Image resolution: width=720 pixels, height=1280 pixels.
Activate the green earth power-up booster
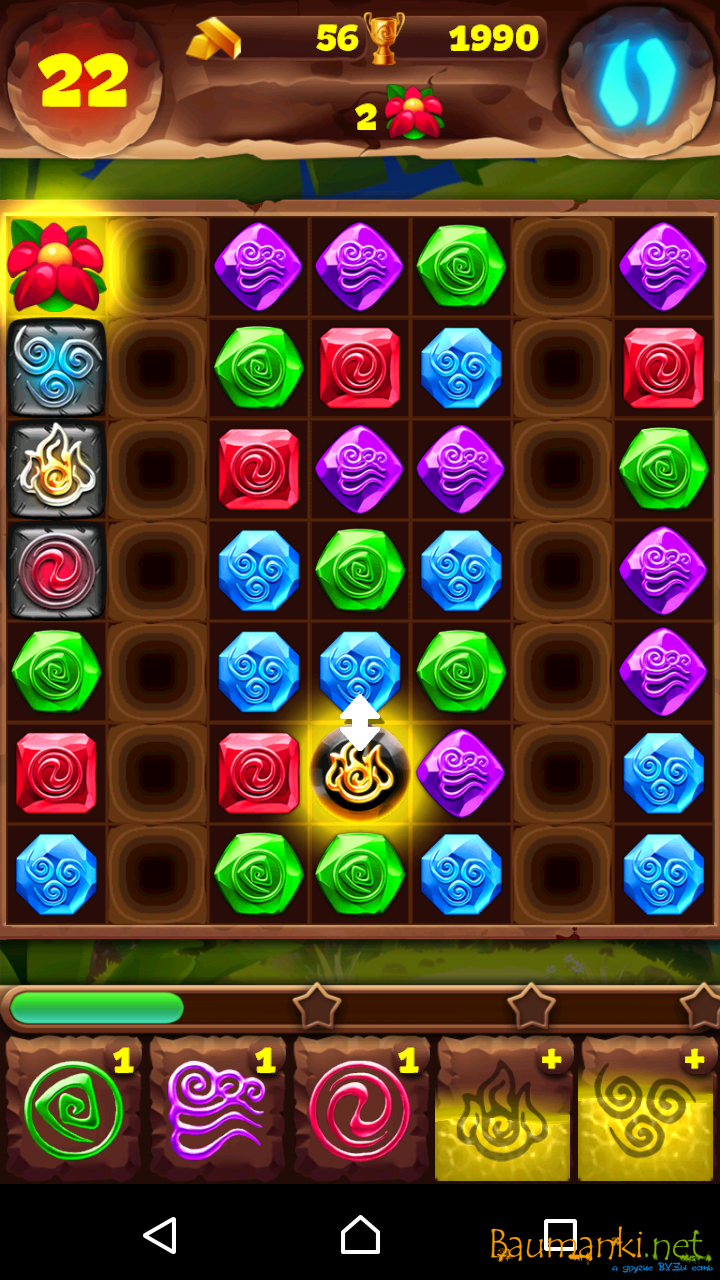(74, 1110)
